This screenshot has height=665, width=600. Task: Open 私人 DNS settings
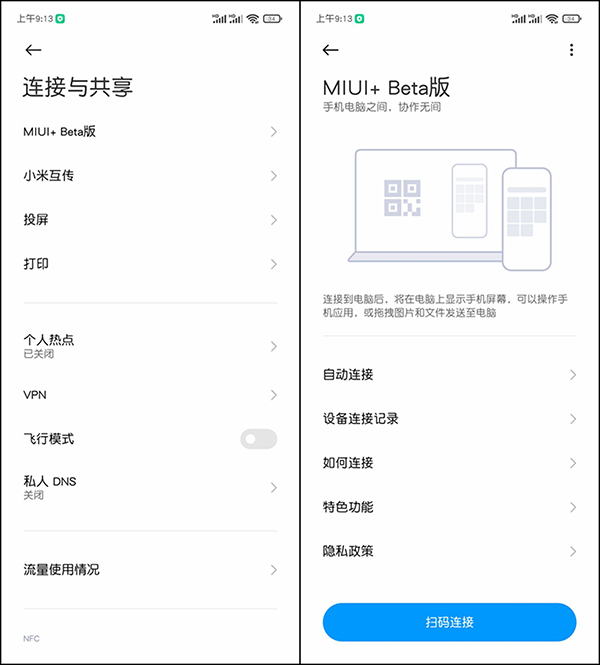[x=150, y=487]
